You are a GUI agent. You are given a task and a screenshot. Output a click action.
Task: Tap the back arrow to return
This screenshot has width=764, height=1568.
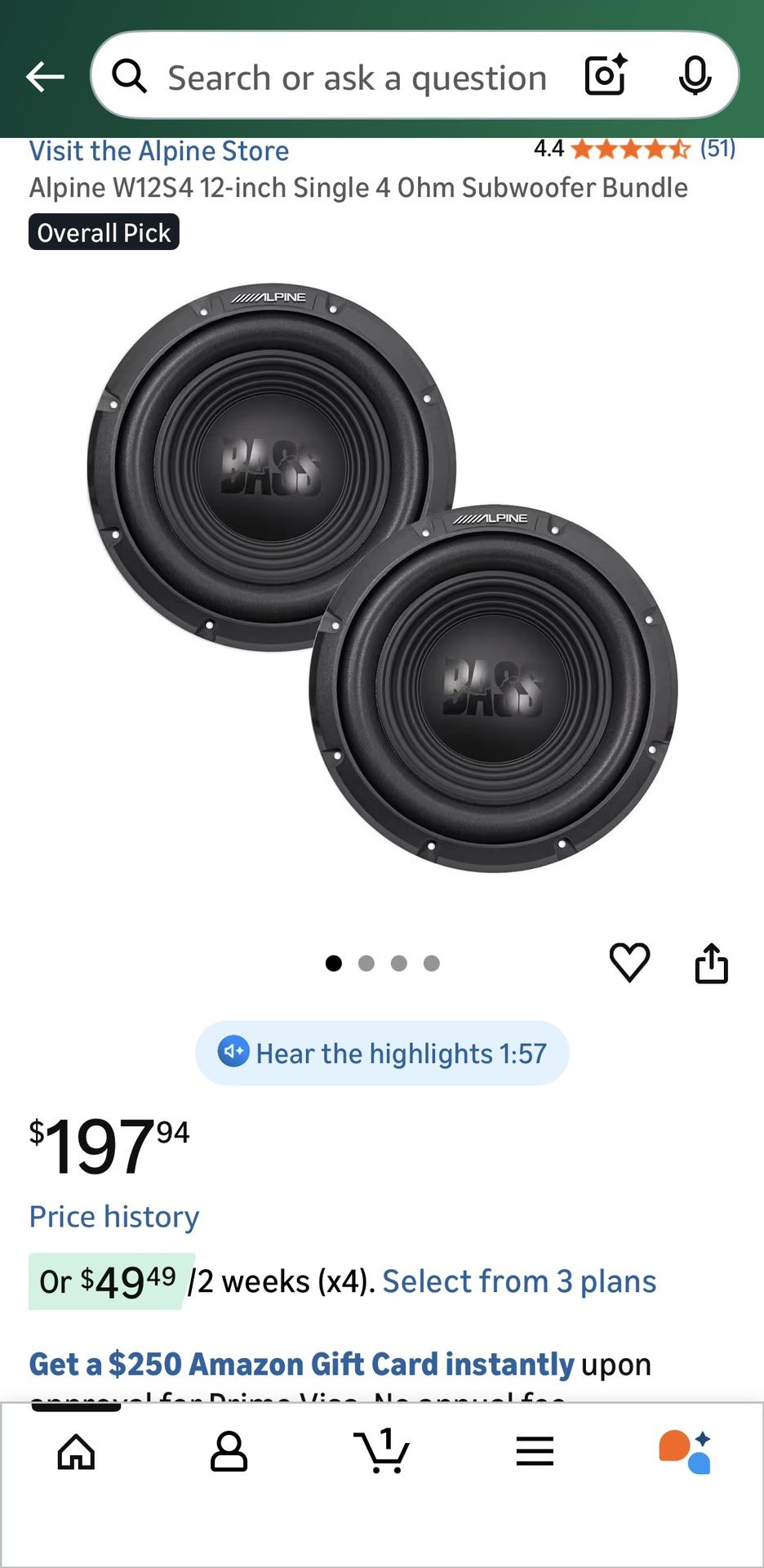[x=45, y=76]
